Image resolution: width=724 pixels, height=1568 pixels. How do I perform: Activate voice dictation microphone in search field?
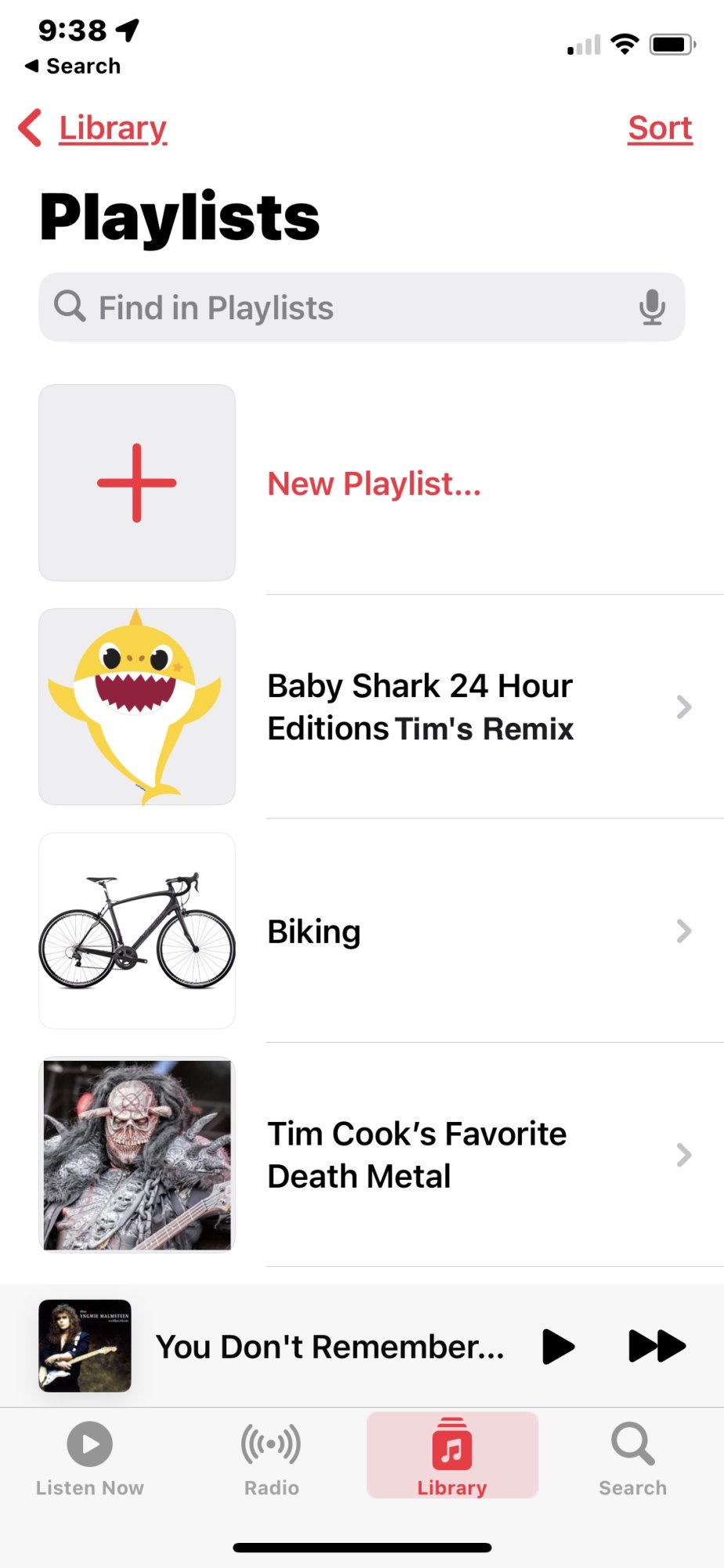(652, 307)
